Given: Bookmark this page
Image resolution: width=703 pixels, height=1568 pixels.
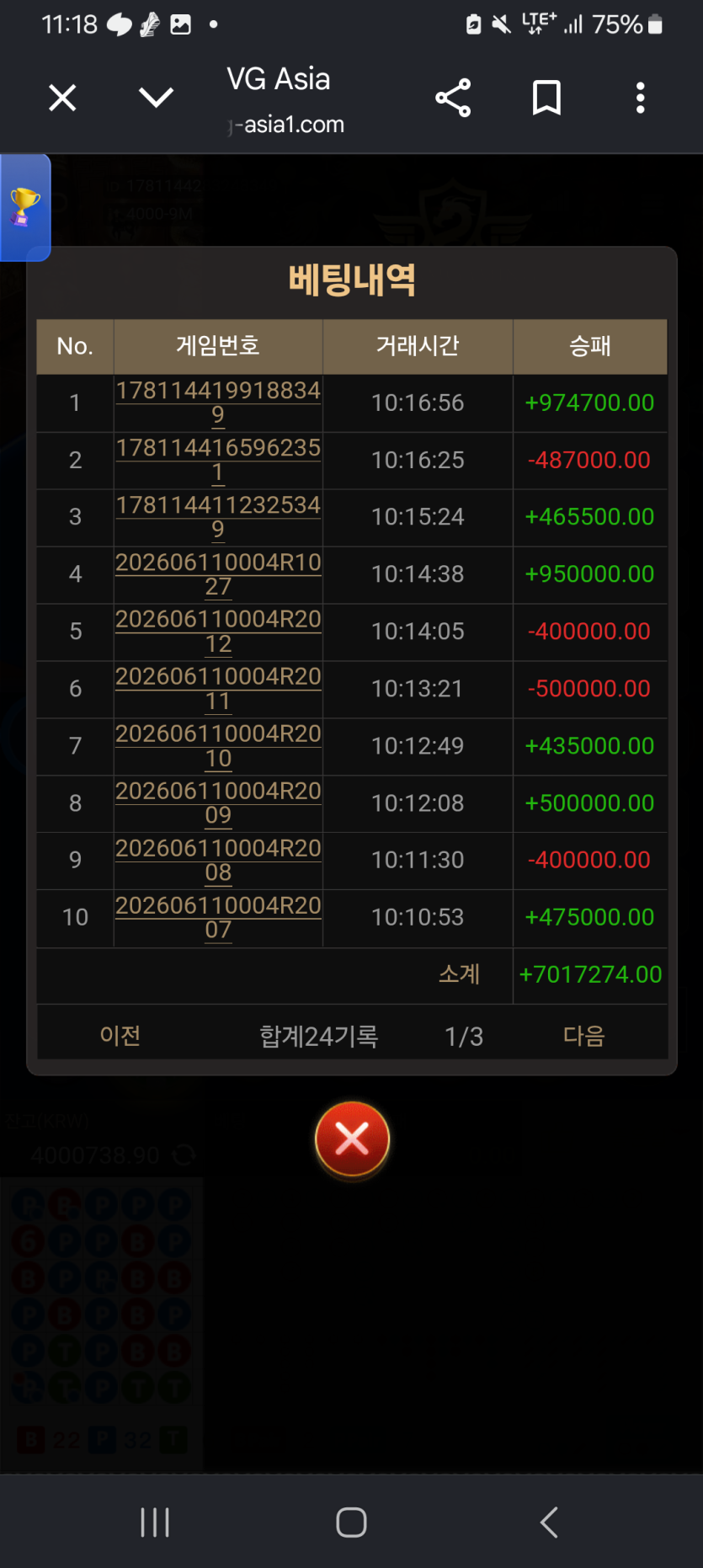Looking at the screenshot, I should 546,98.
